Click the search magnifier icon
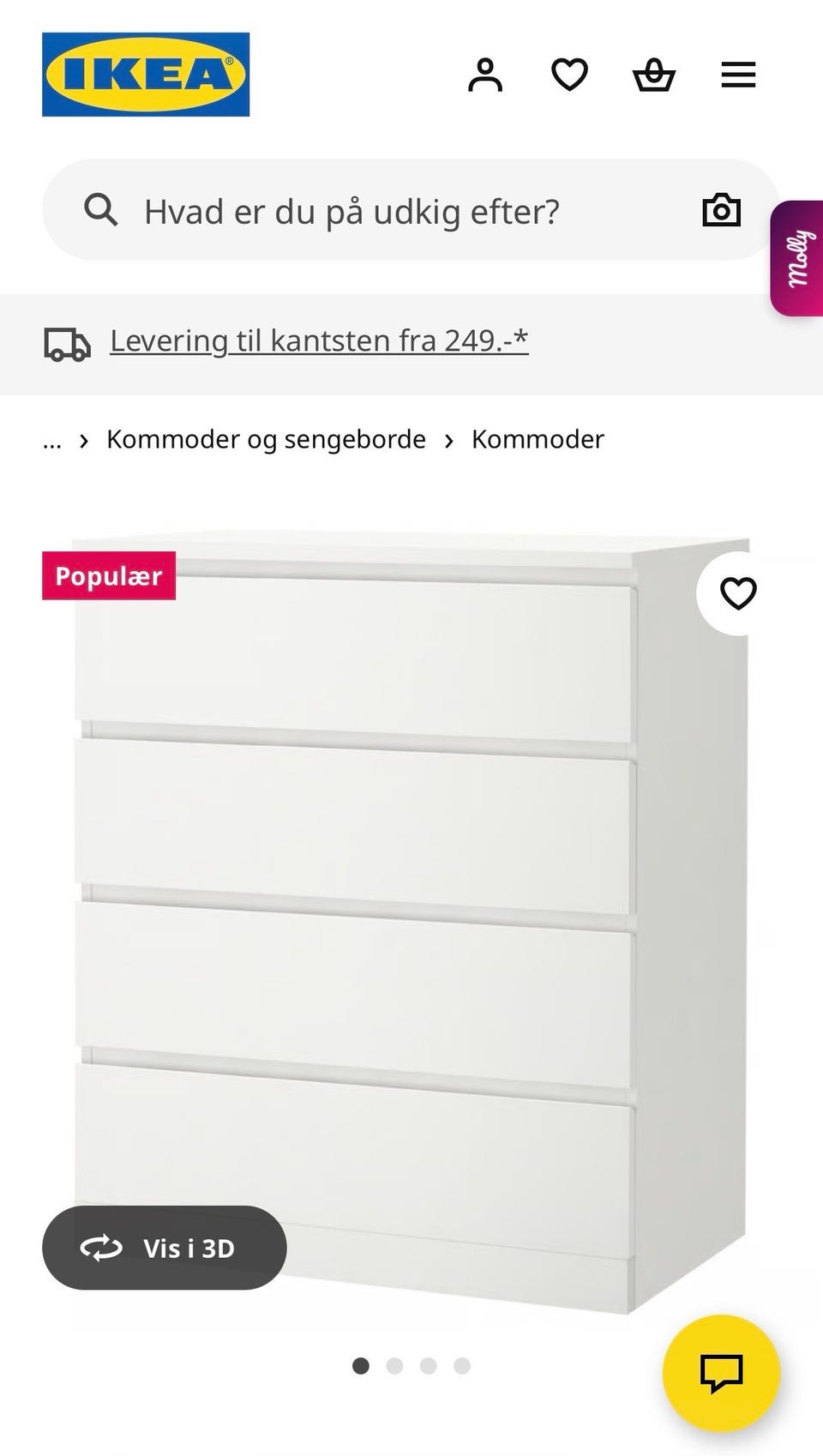Screen dimensions: 823x1456 point(100,209)
